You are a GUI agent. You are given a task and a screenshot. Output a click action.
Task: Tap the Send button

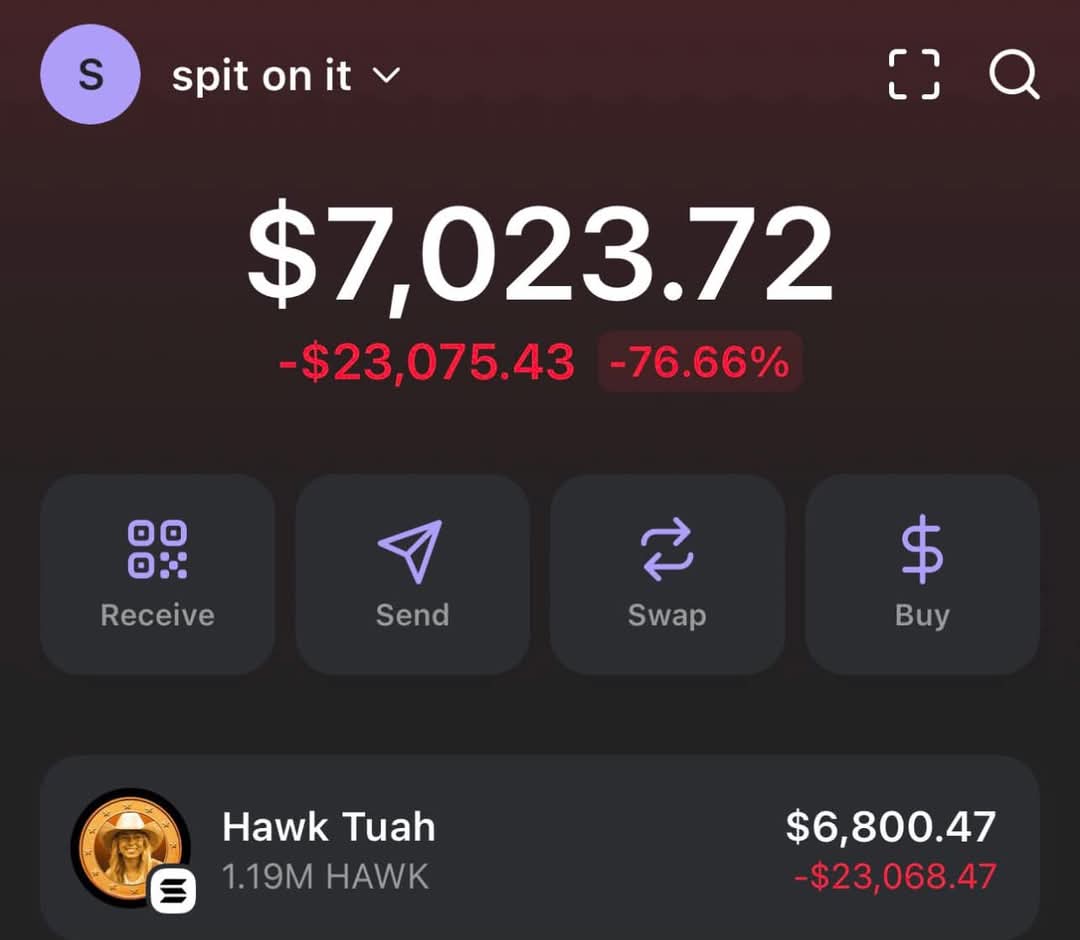(x=412, y=574)
